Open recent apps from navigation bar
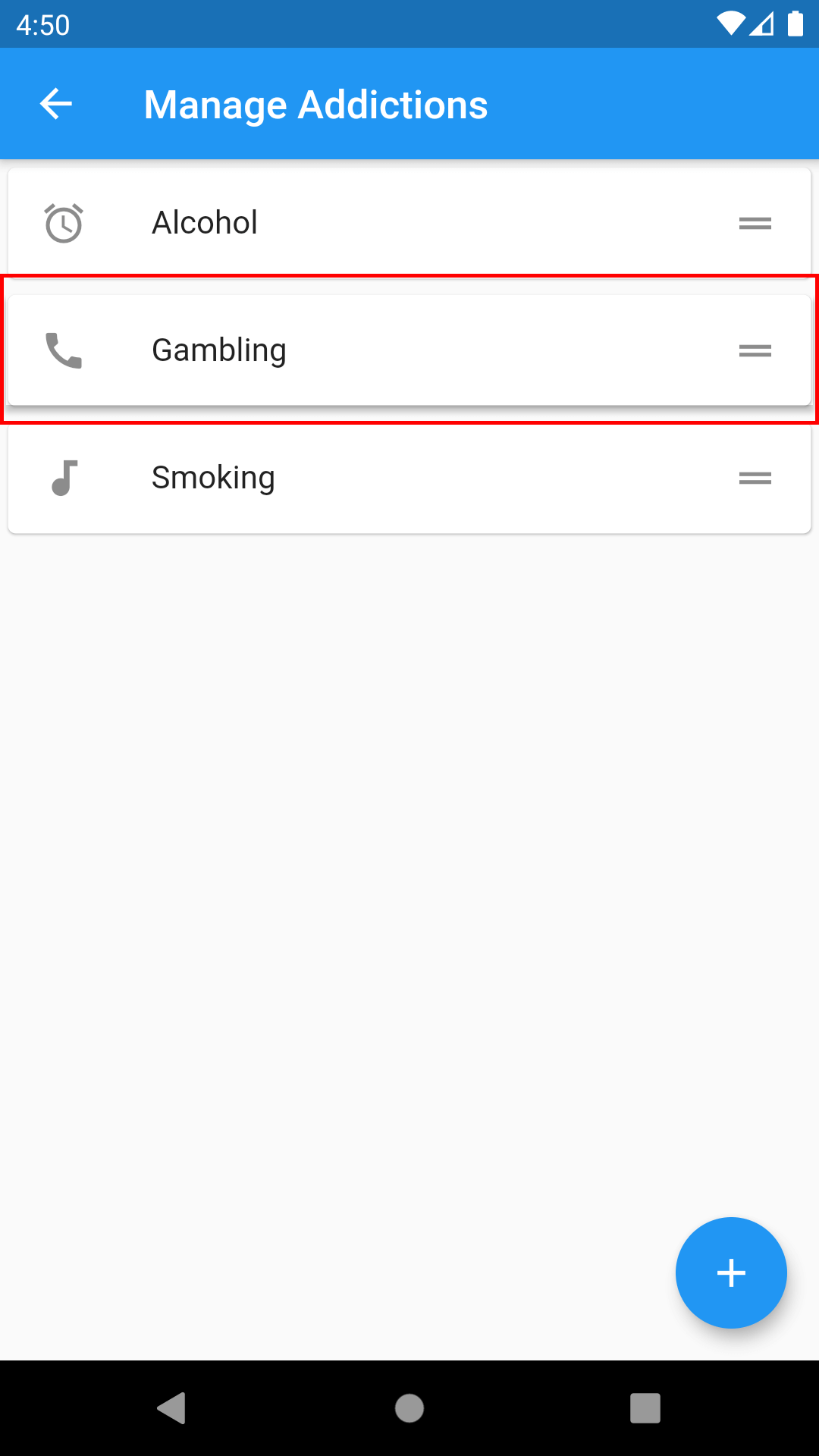The image size is (819, 1456). click(x=645, y=1408)
